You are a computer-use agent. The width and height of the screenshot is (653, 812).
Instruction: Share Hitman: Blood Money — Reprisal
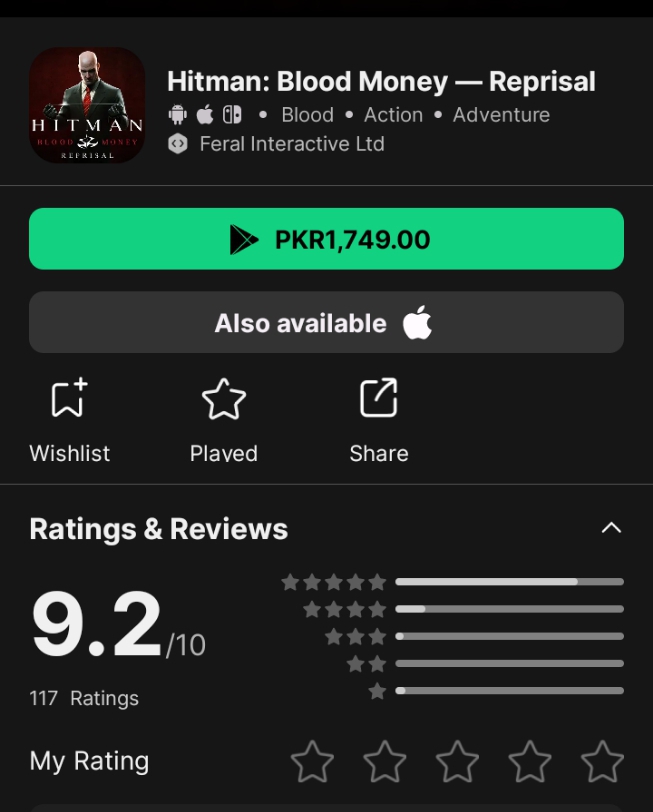tap(379, 421)
